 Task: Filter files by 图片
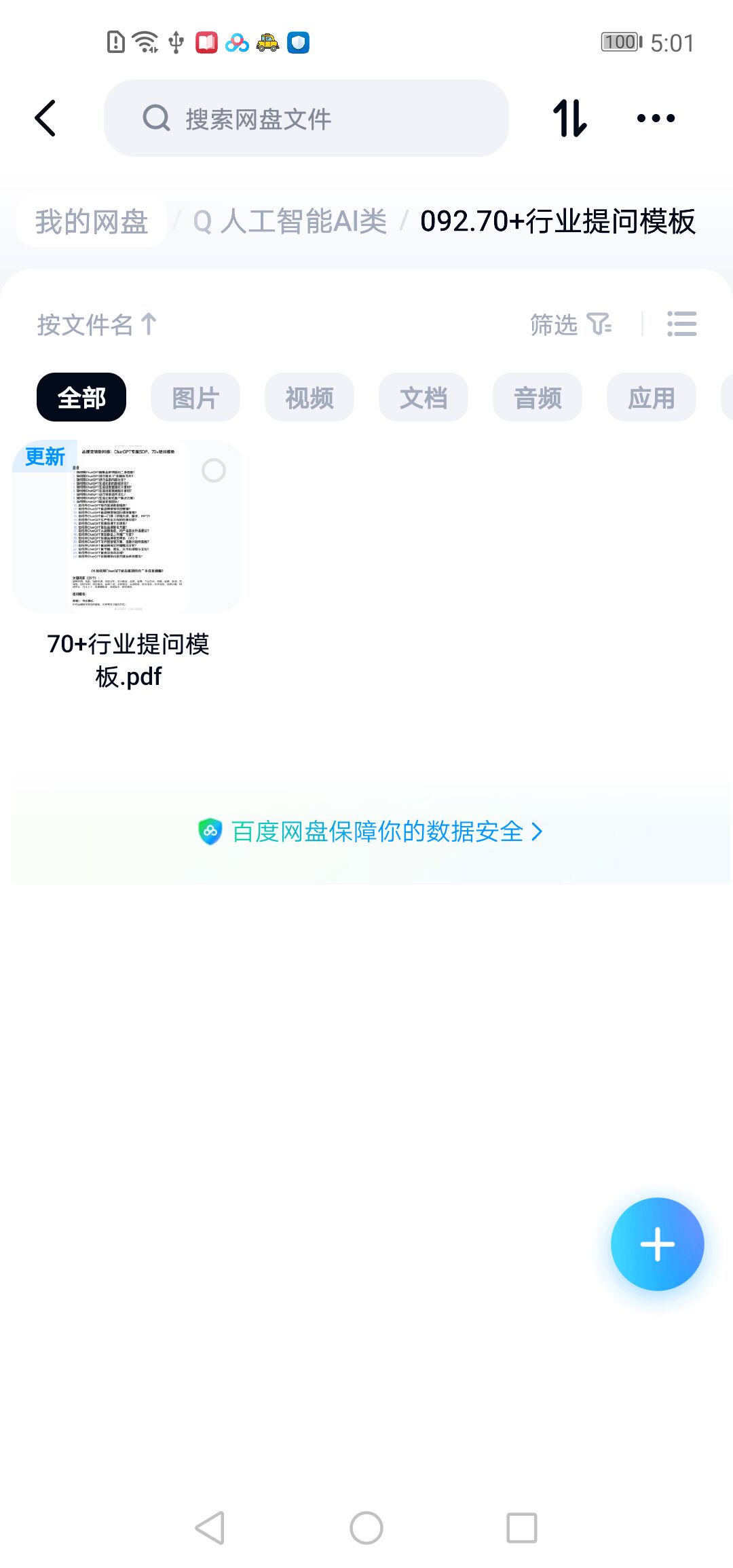pyautogui.click(x=195, y=398)
